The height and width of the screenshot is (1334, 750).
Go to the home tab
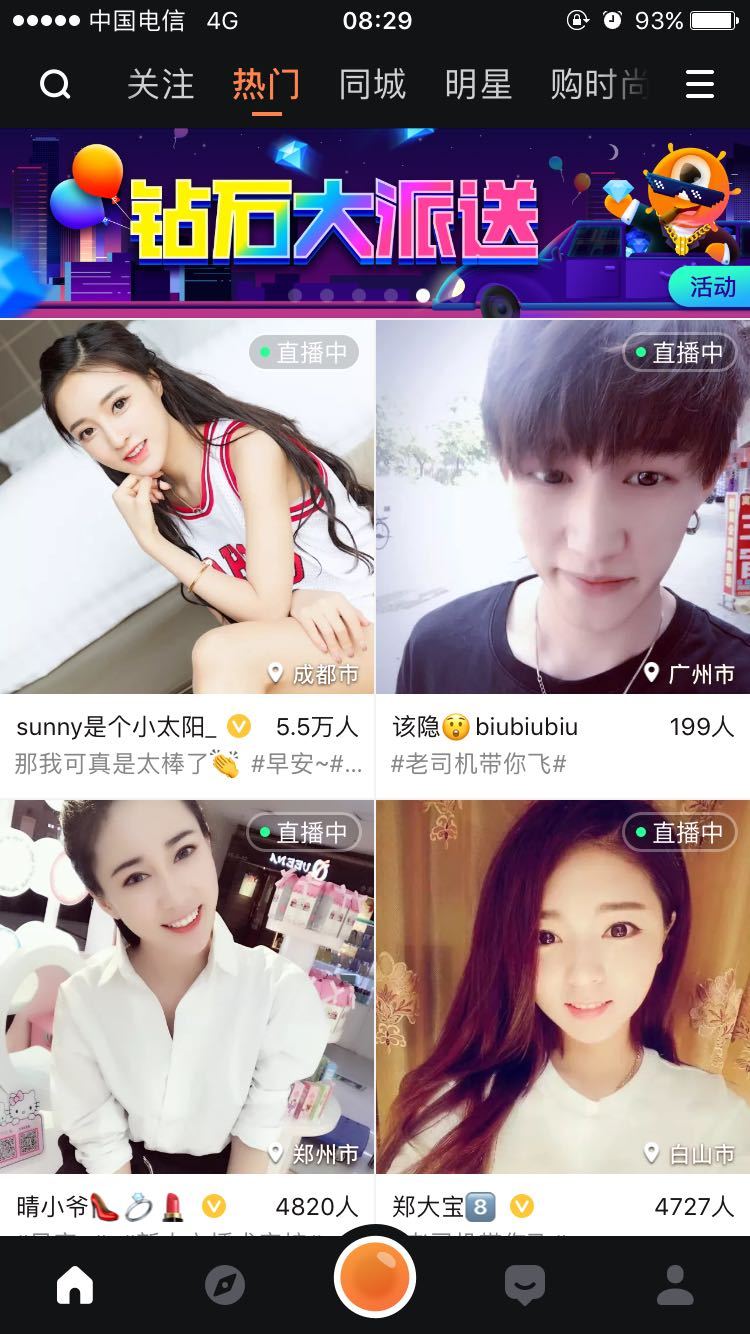tap(75, 1285)
